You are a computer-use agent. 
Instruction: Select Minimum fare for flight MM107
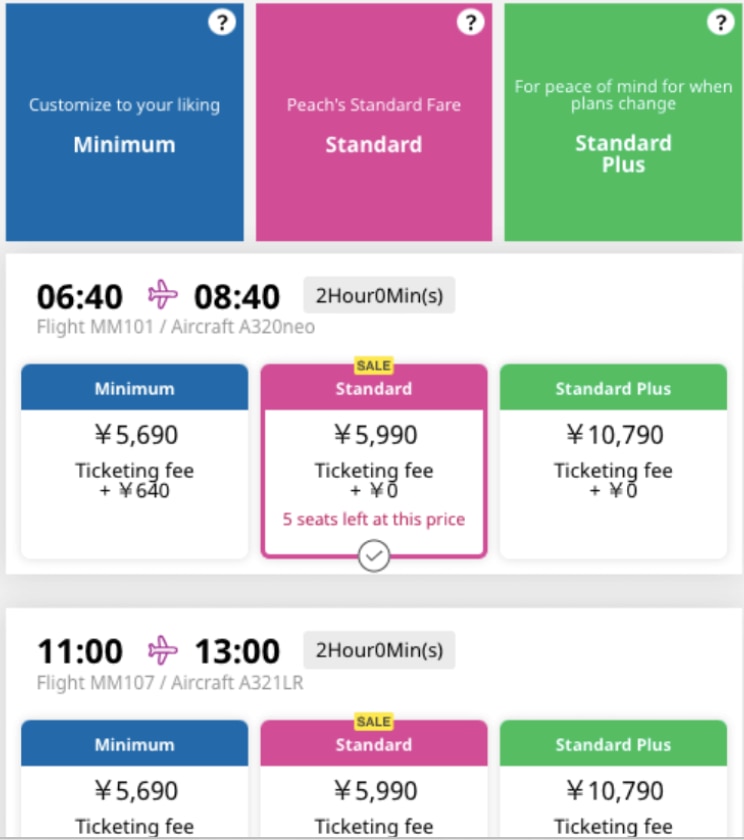[x=134, y=790]
